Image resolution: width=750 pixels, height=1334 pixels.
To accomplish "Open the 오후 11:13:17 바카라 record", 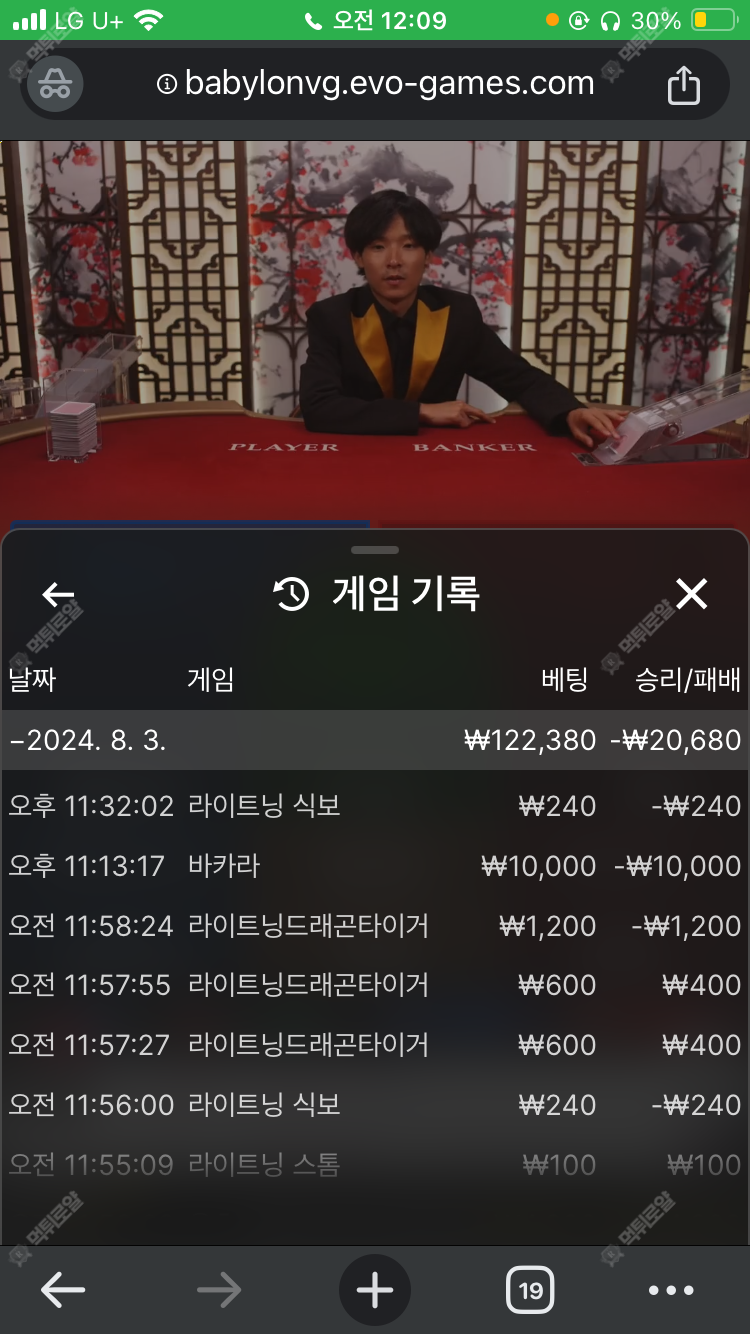I will point(375,866).
